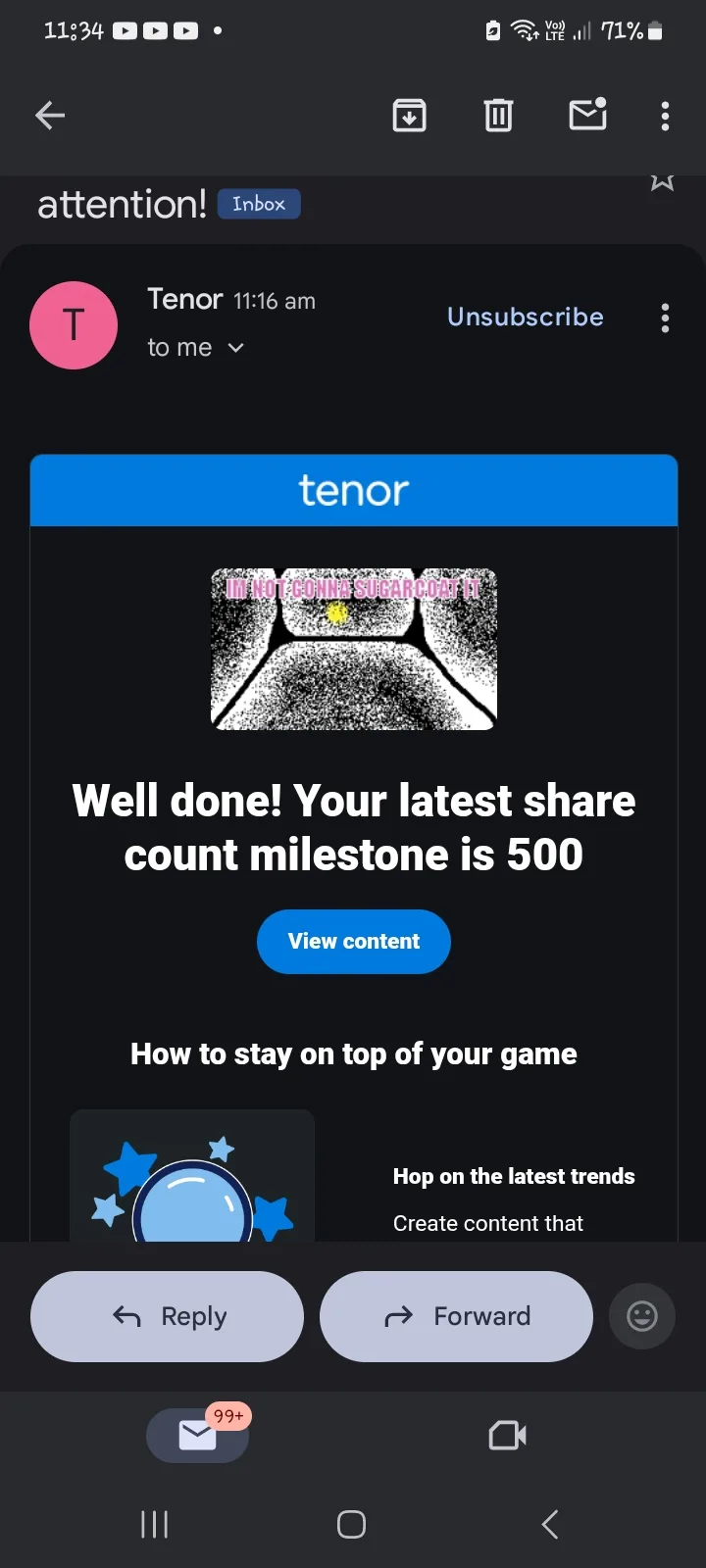Open recent apps from the navigation bar

click(155, 1524)
